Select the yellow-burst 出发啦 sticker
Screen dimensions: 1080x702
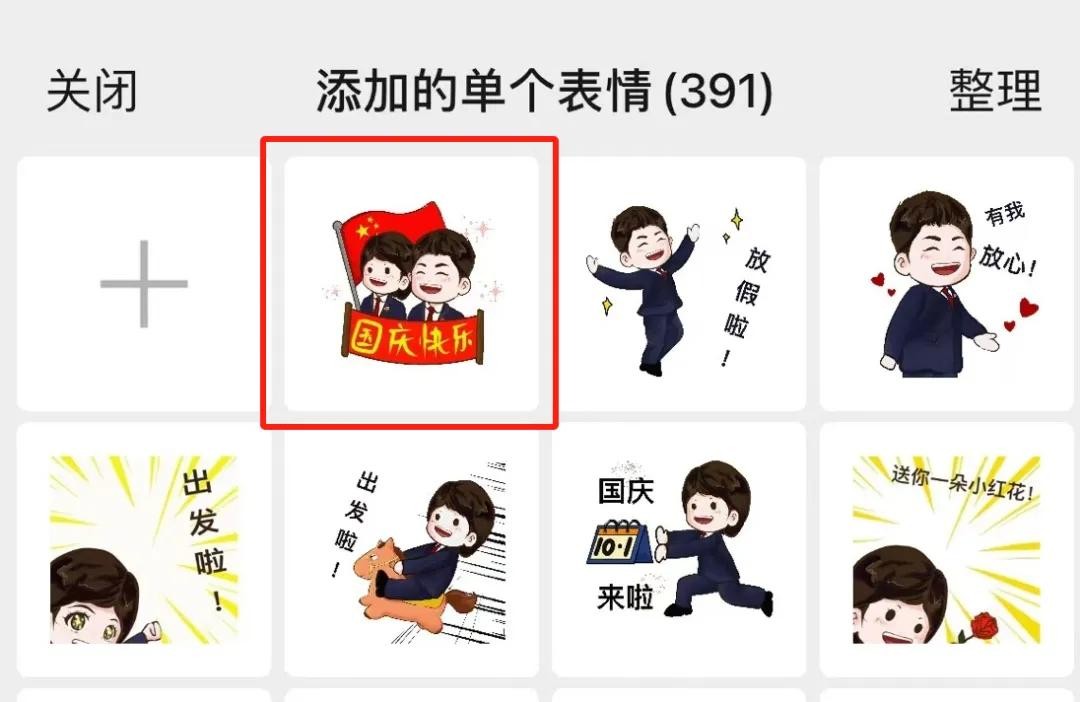143,549
